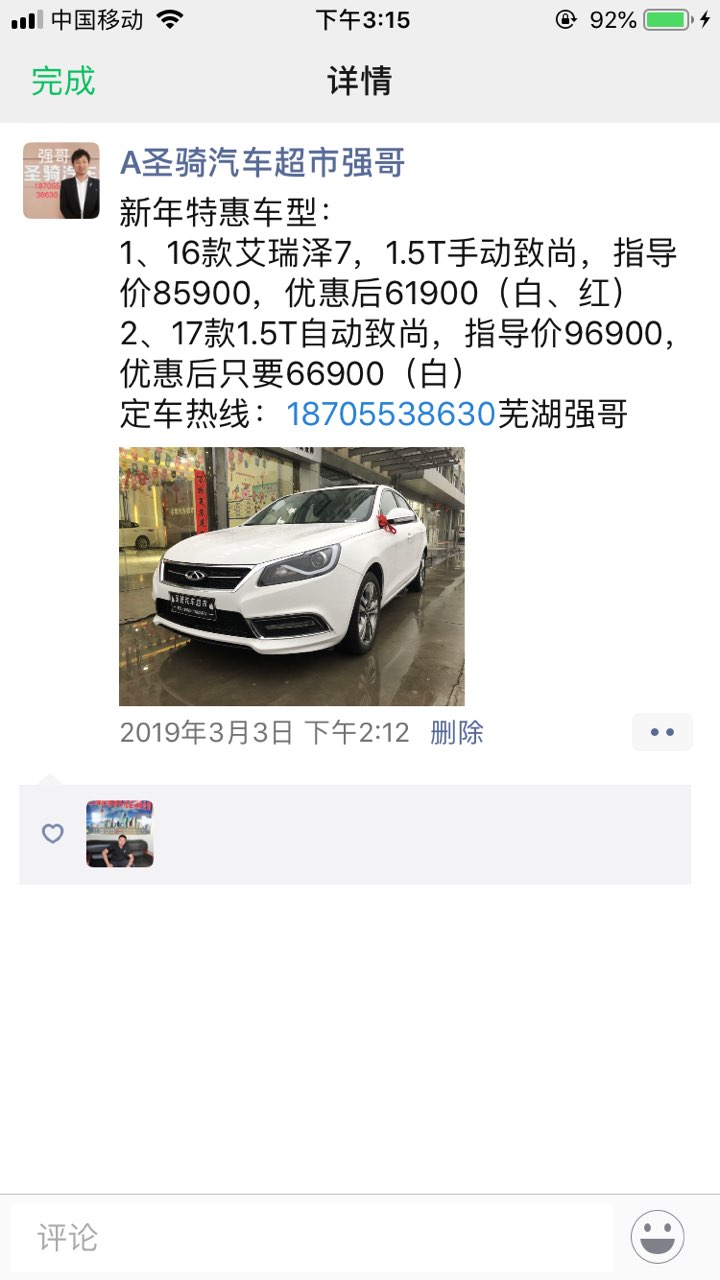
Task: Focus the 评论 comment field
Action: [310, 1237]
